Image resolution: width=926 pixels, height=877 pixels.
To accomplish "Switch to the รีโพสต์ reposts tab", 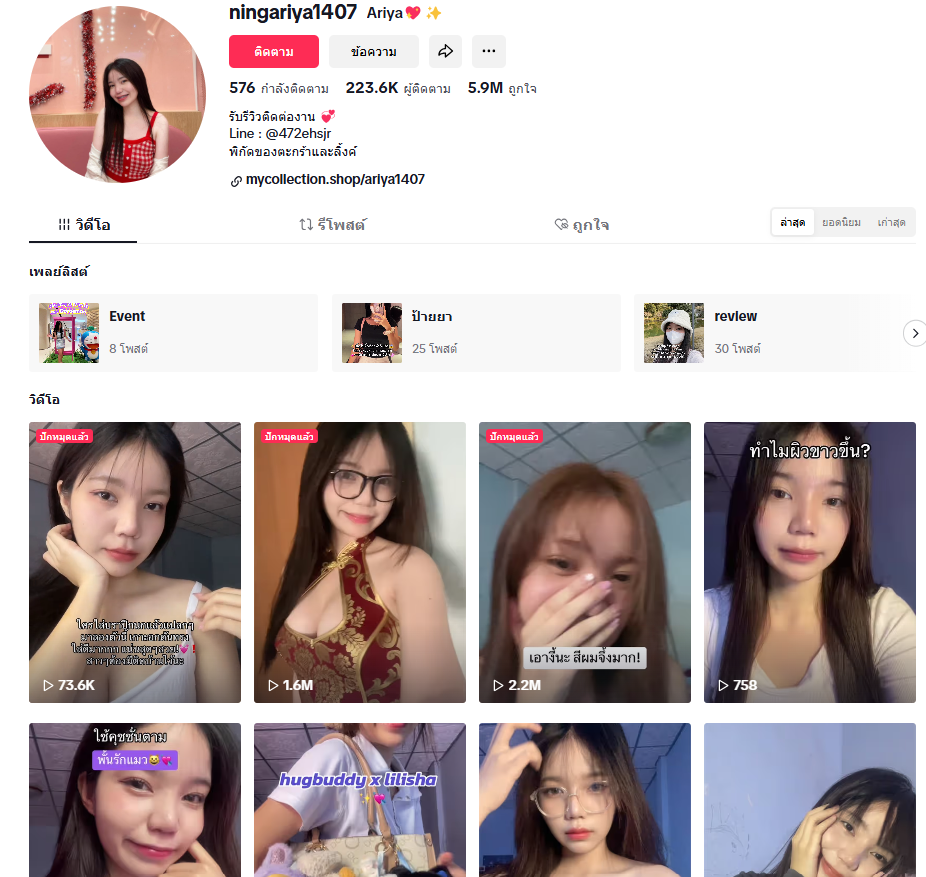I will (x=332, y=225).
